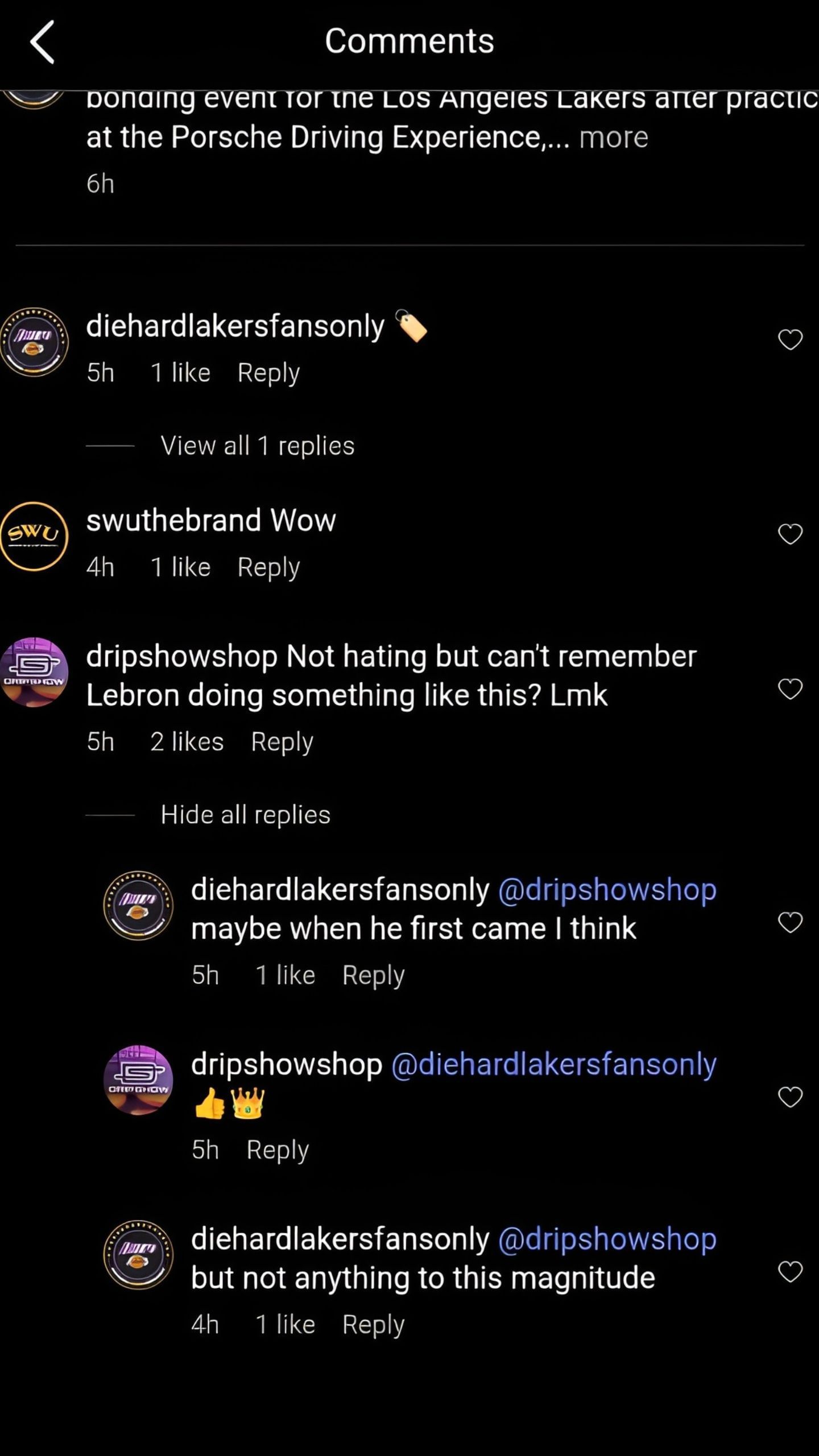
Task: Reply to swuthebrand's 'Wow' comment
Action: point(268,568)
